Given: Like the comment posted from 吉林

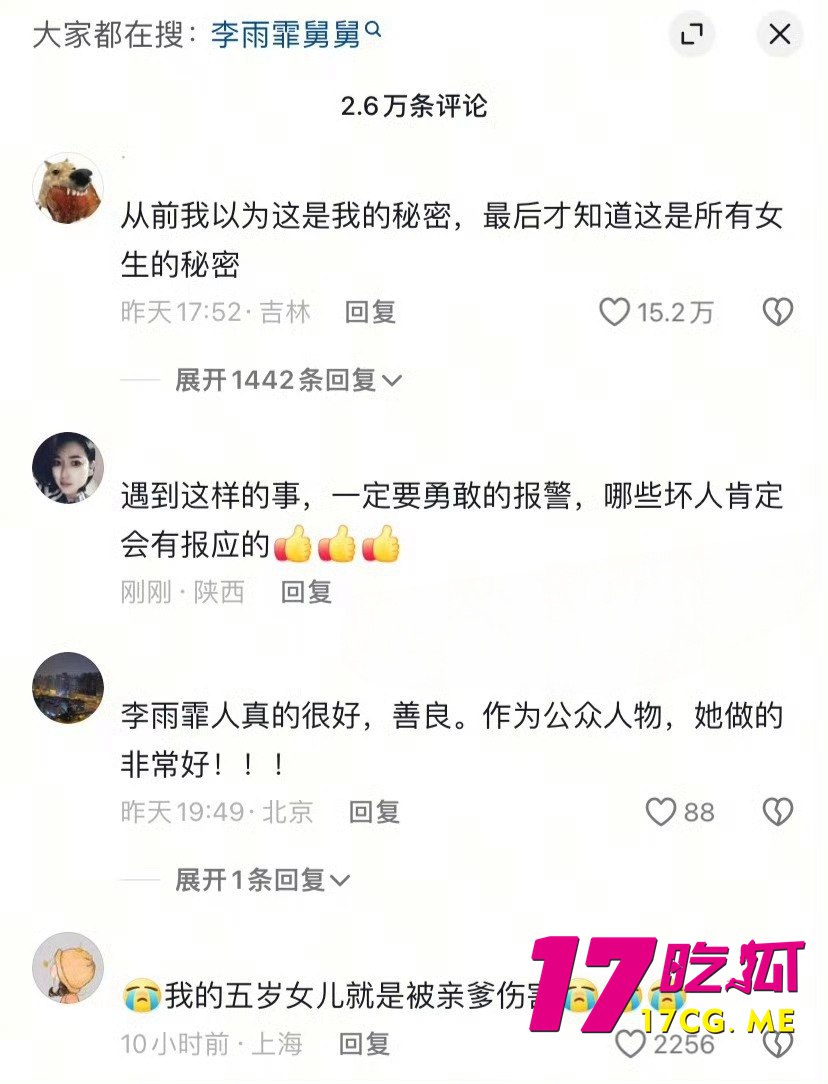Looking at the screenshot, I should tap(615, 312).
